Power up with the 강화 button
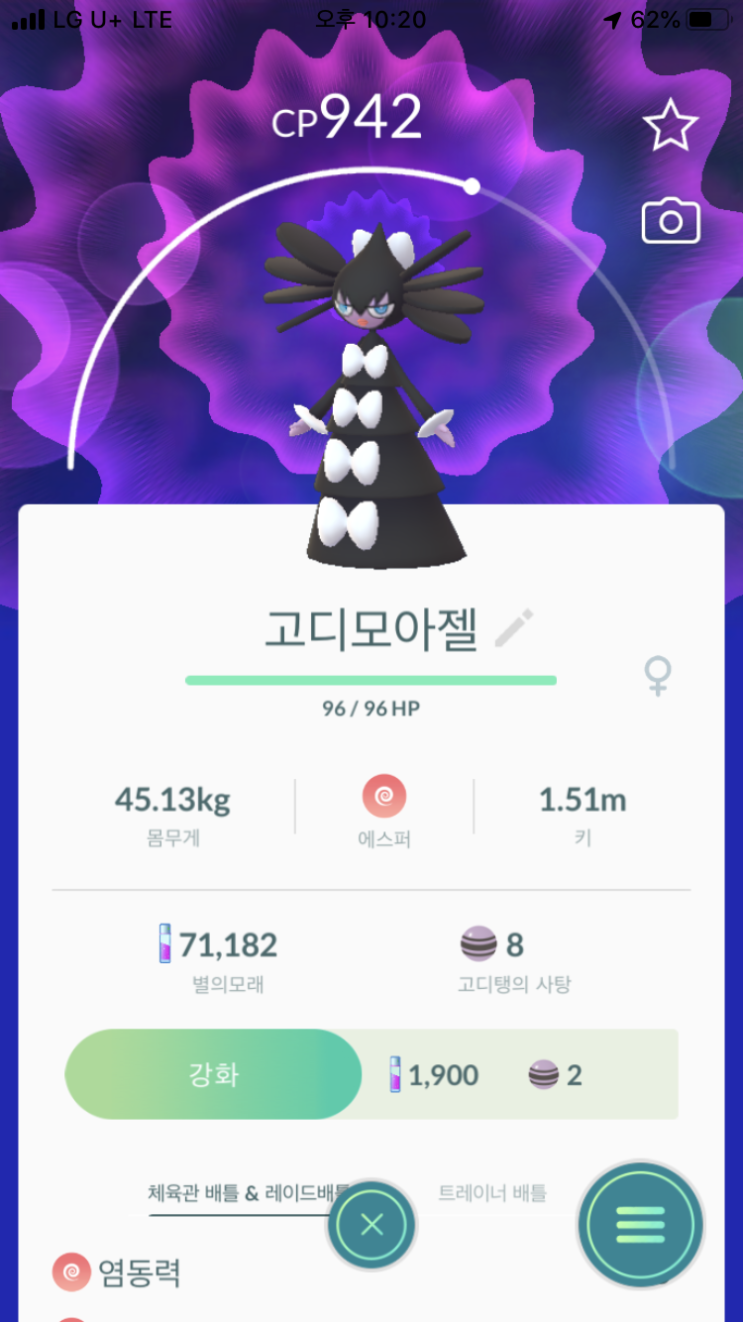The width and height of the screenshot is (743, 1322). point(213,1075)
